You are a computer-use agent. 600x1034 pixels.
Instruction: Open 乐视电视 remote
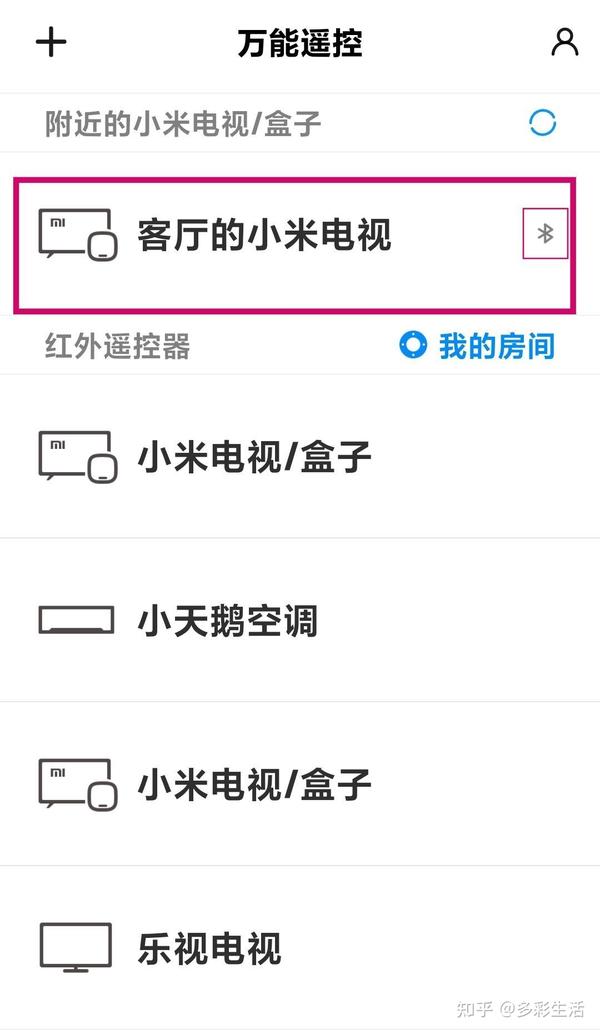pos(300,948)
